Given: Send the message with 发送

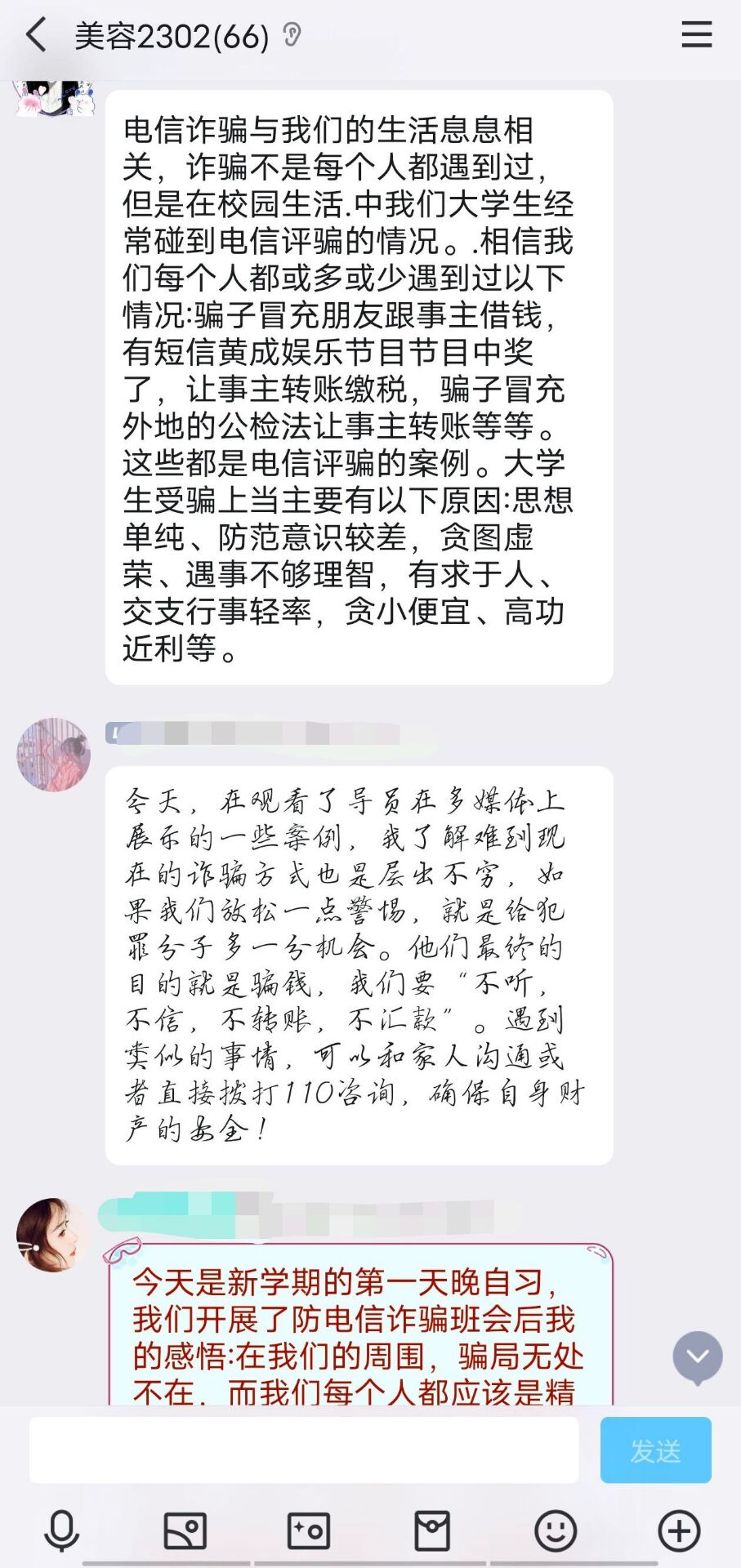Looking at the screenshot, I should pyautogui.click(x=655, y=1450).
